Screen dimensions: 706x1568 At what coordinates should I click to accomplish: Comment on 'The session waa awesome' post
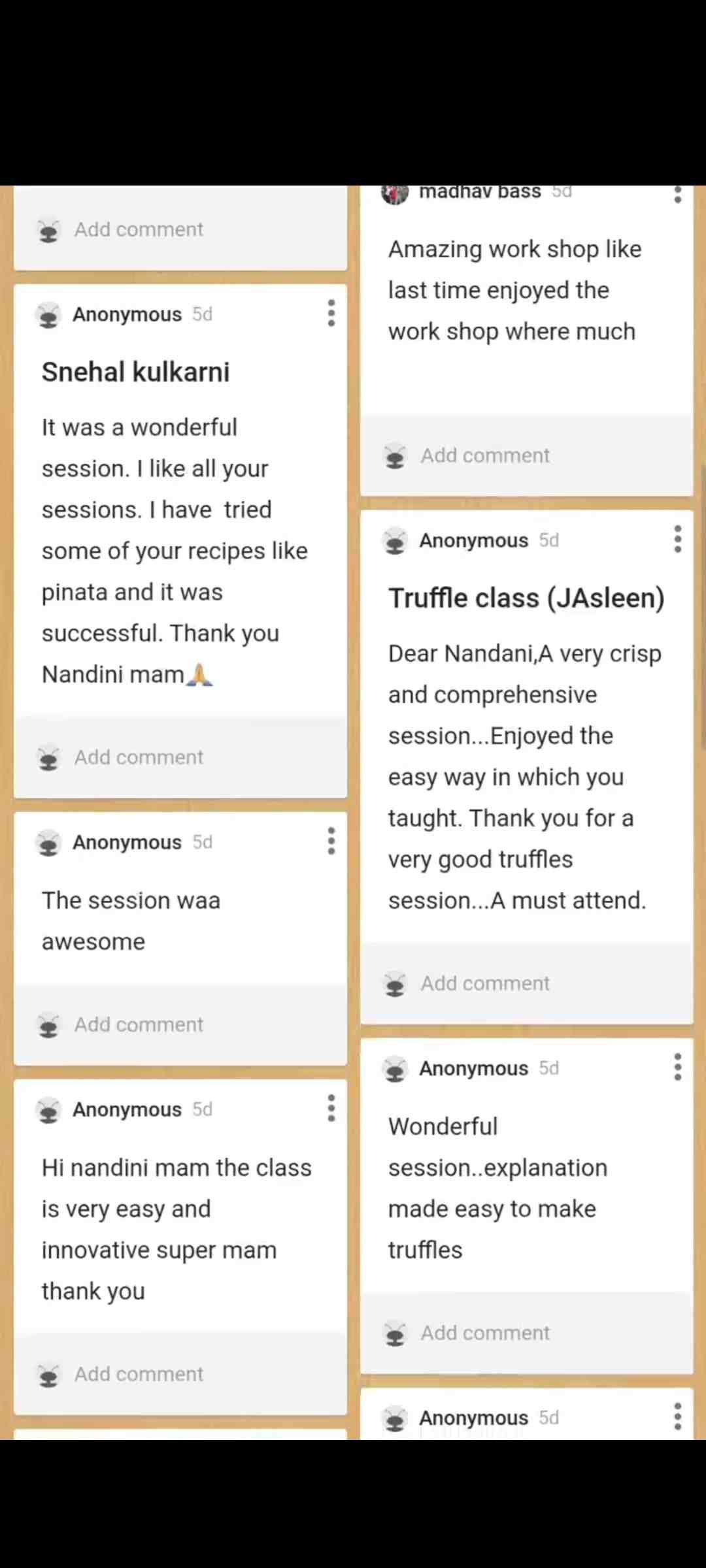[x=139, y=1024]
